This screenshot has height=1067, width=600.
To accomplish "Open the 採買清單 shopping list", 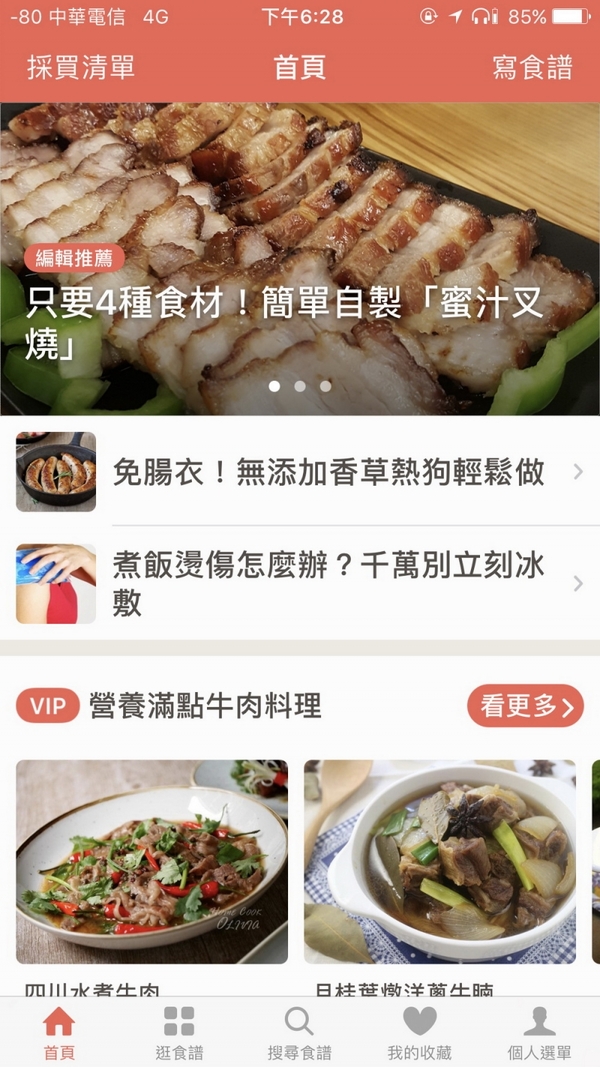I will [x=81, y=68].
